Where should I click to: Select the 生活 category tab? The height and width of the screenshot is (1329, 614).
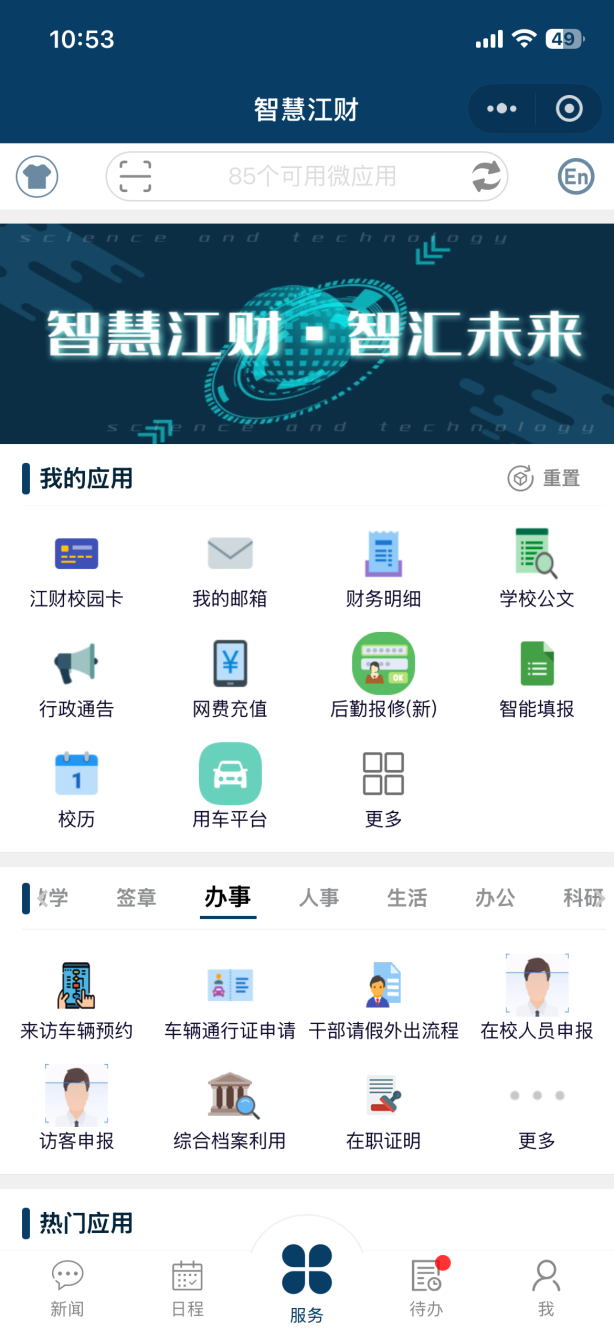coord(407,898)
